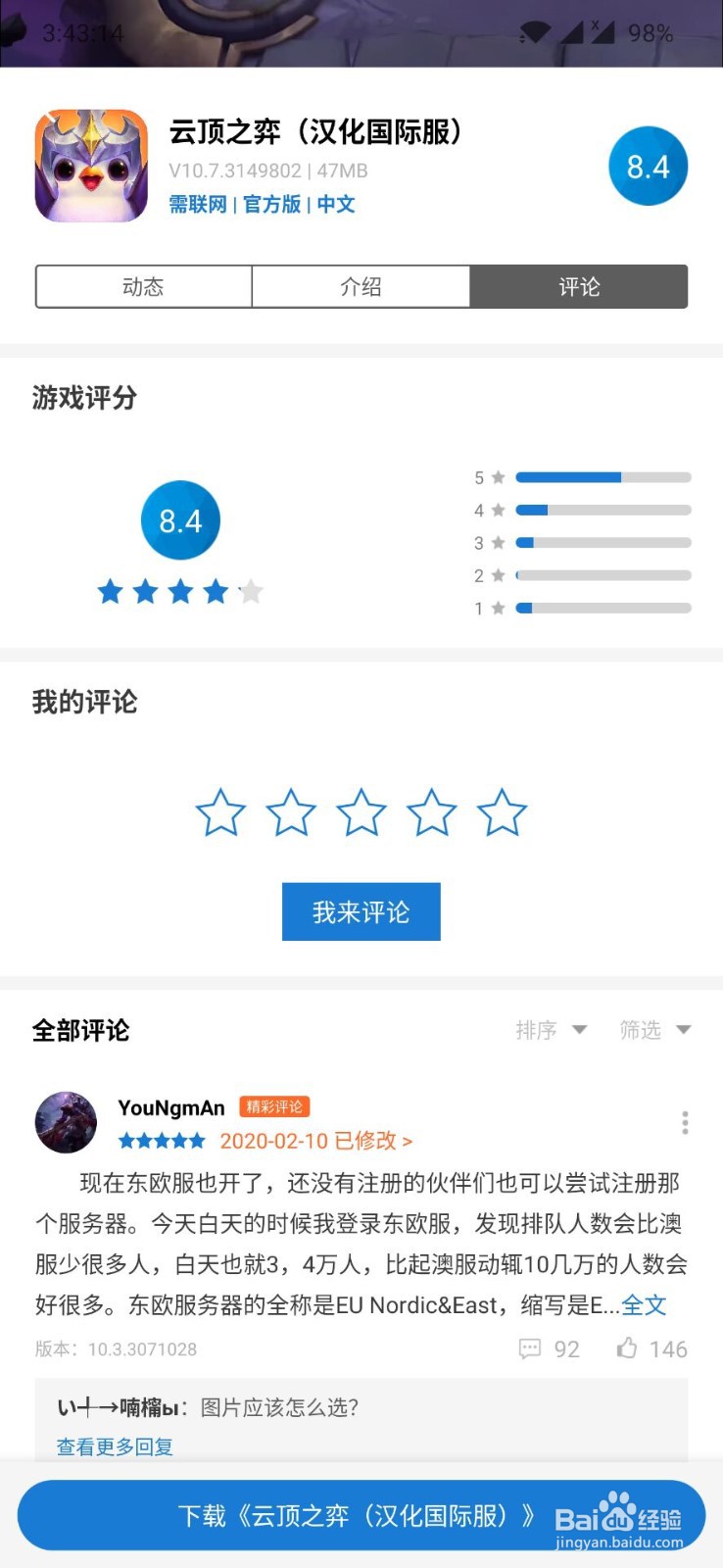Expand the truncated review via 全文

coord(645,1305)
